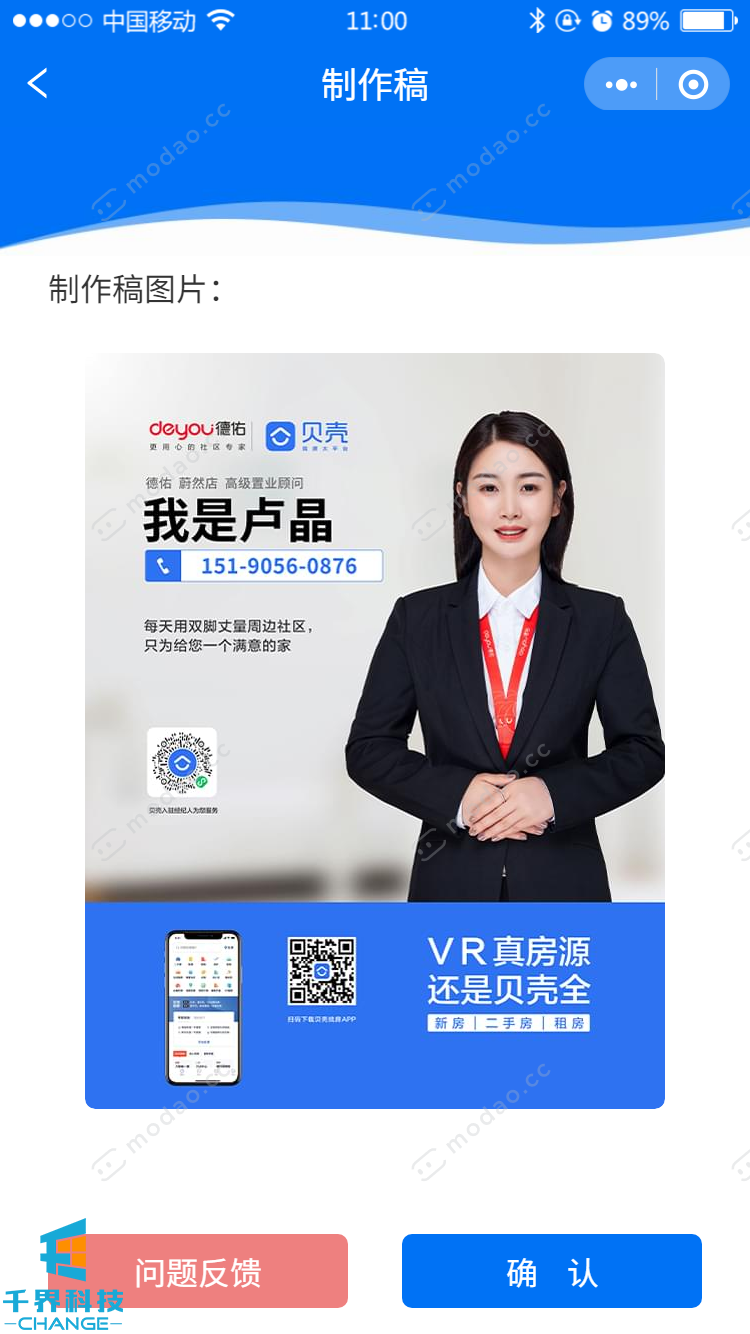Go back using the top-left arrow
This screenshot has width=750, height=1334.
[38, 84]
